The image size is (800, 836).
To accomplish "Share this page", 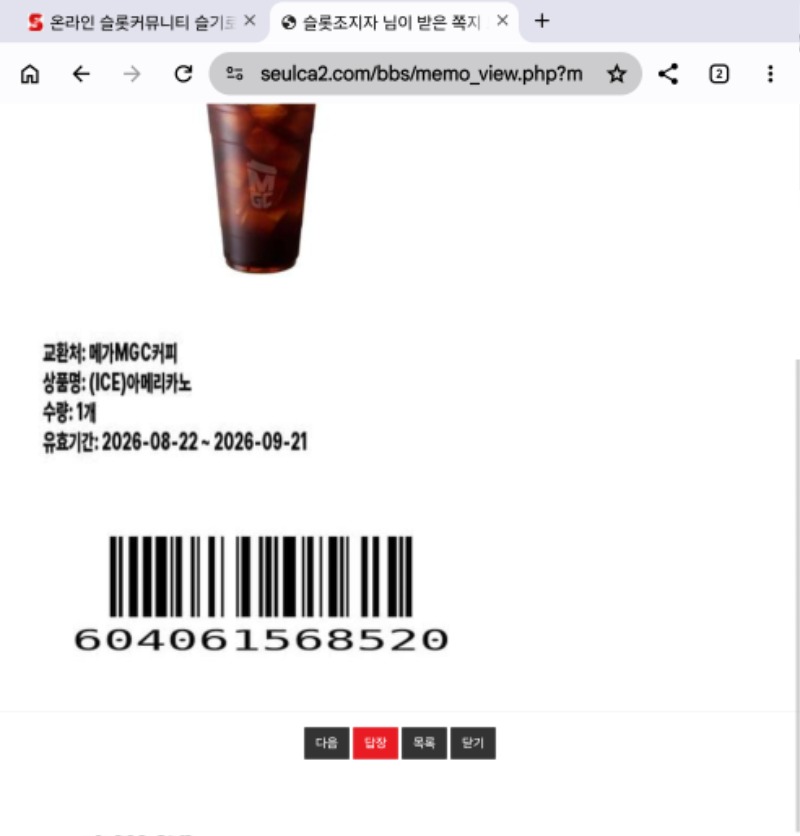I will click(x=668, y=74).
